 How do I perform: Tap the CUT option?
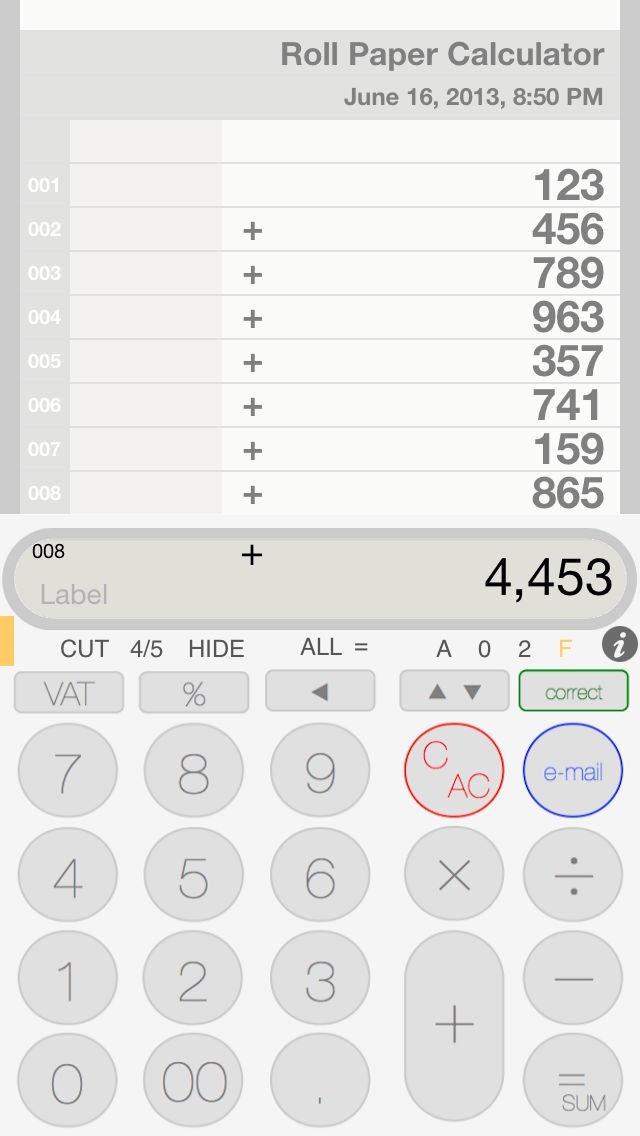point(84,649)
